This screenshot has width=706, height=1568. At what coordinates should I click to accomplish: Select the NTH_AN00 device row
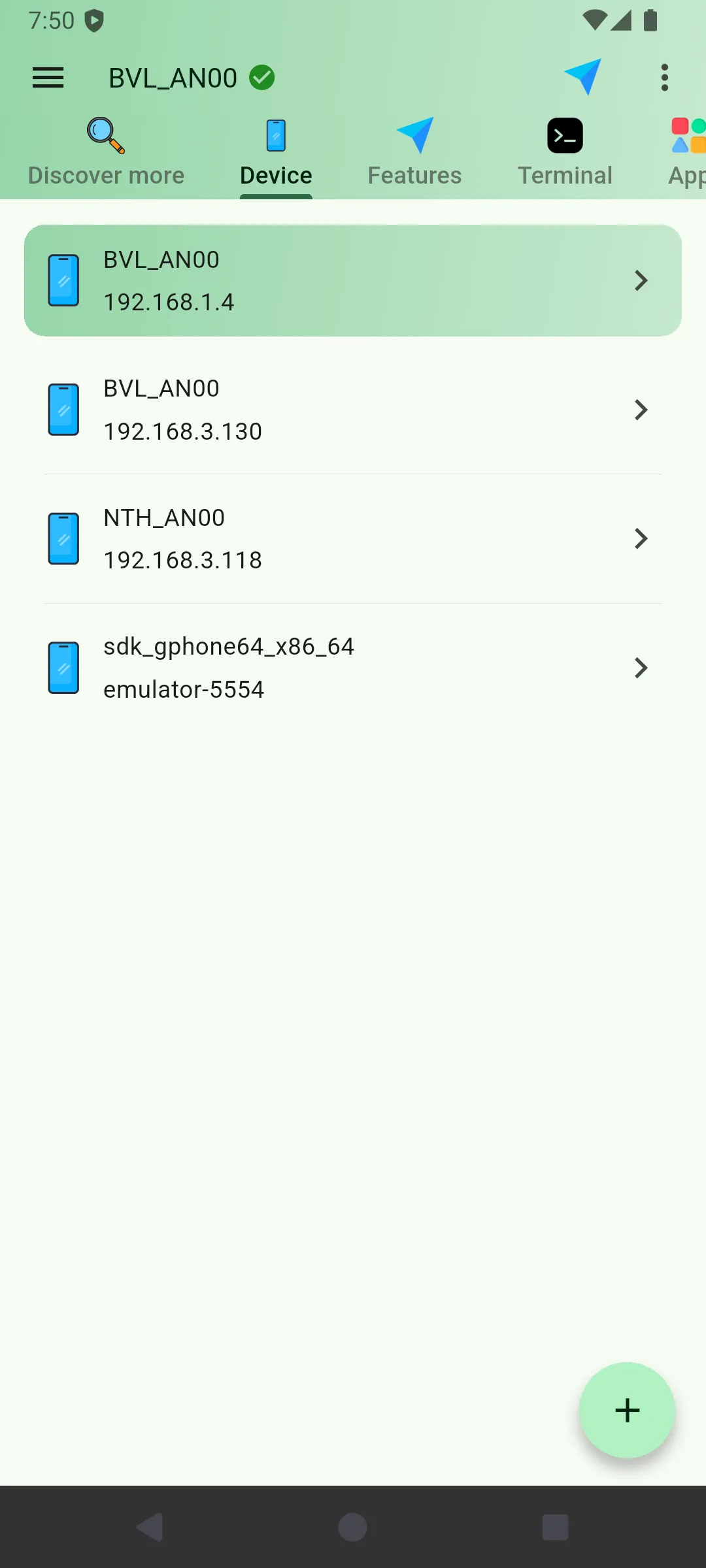pyautogui.click(x=353, y=538)
